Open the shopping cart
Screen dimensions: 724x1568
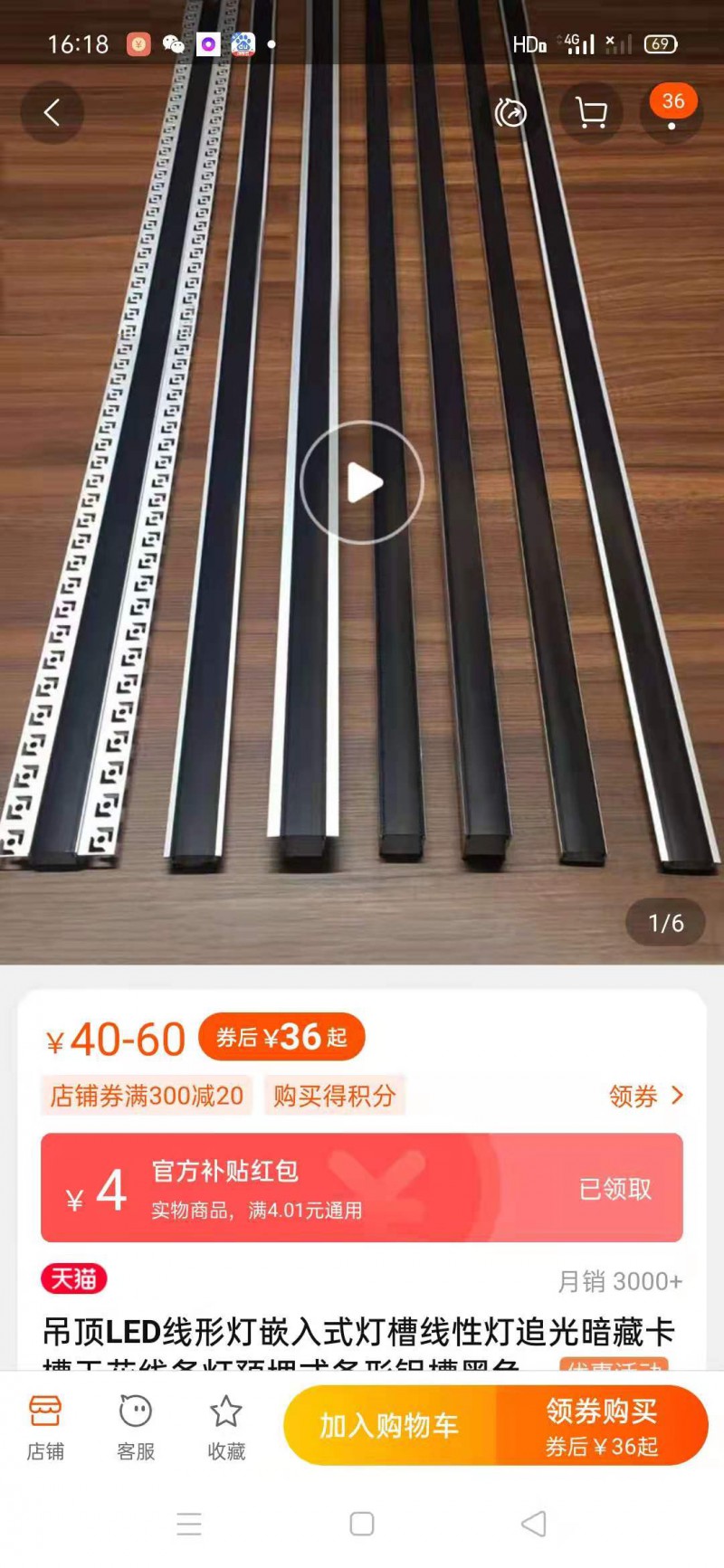pos(591,113)
